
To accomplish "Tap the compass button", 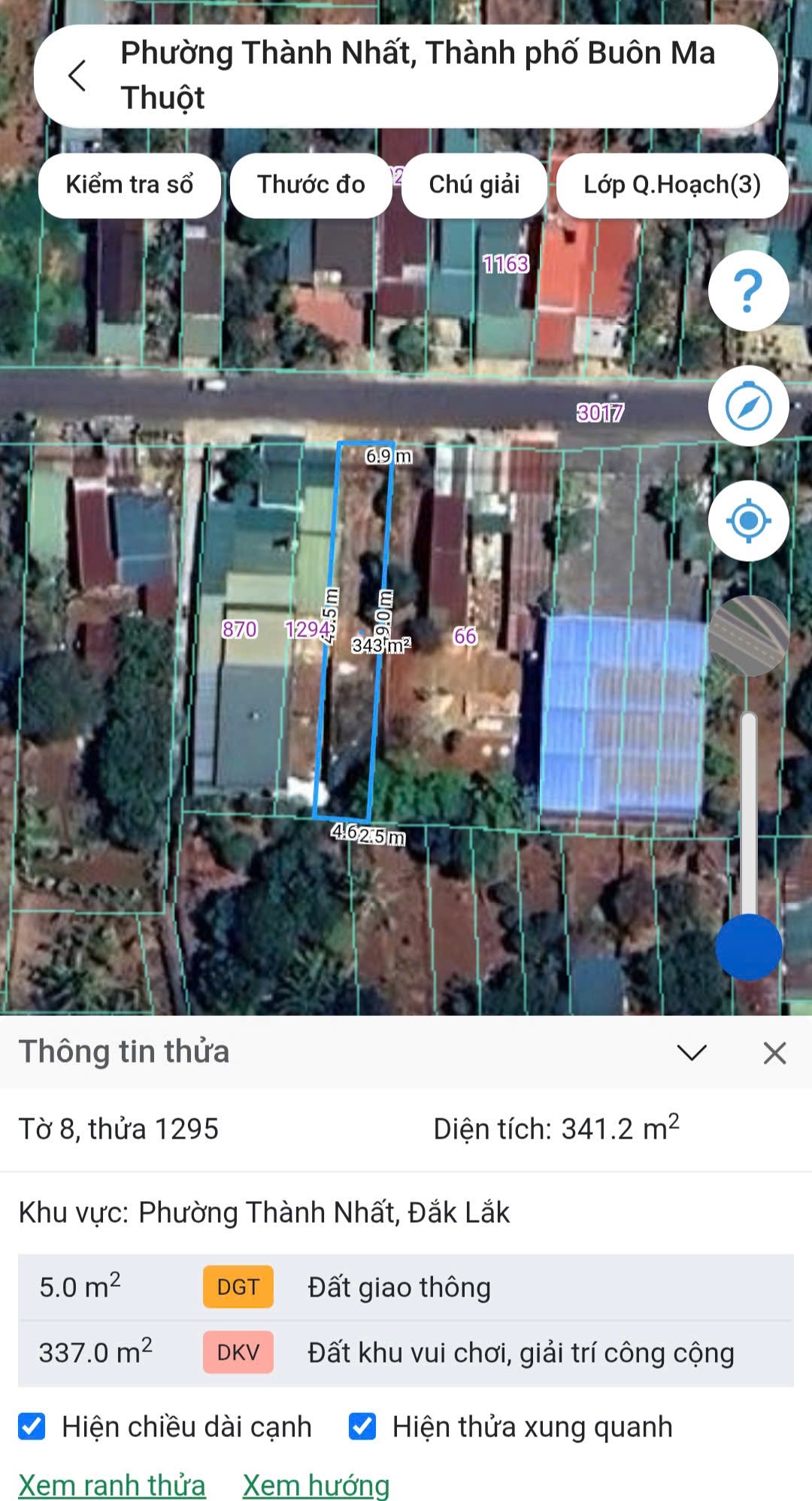I will (x=748, y=406).
